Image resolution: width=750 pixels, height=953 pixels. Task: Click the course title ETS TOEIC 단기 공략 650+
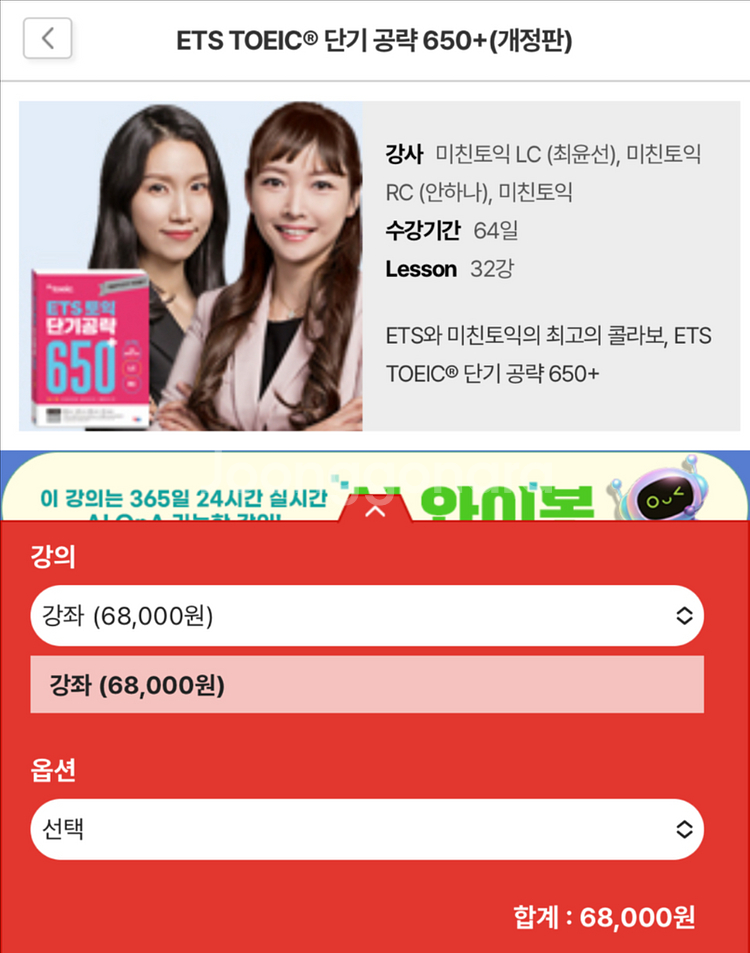(x=375, y=38)
